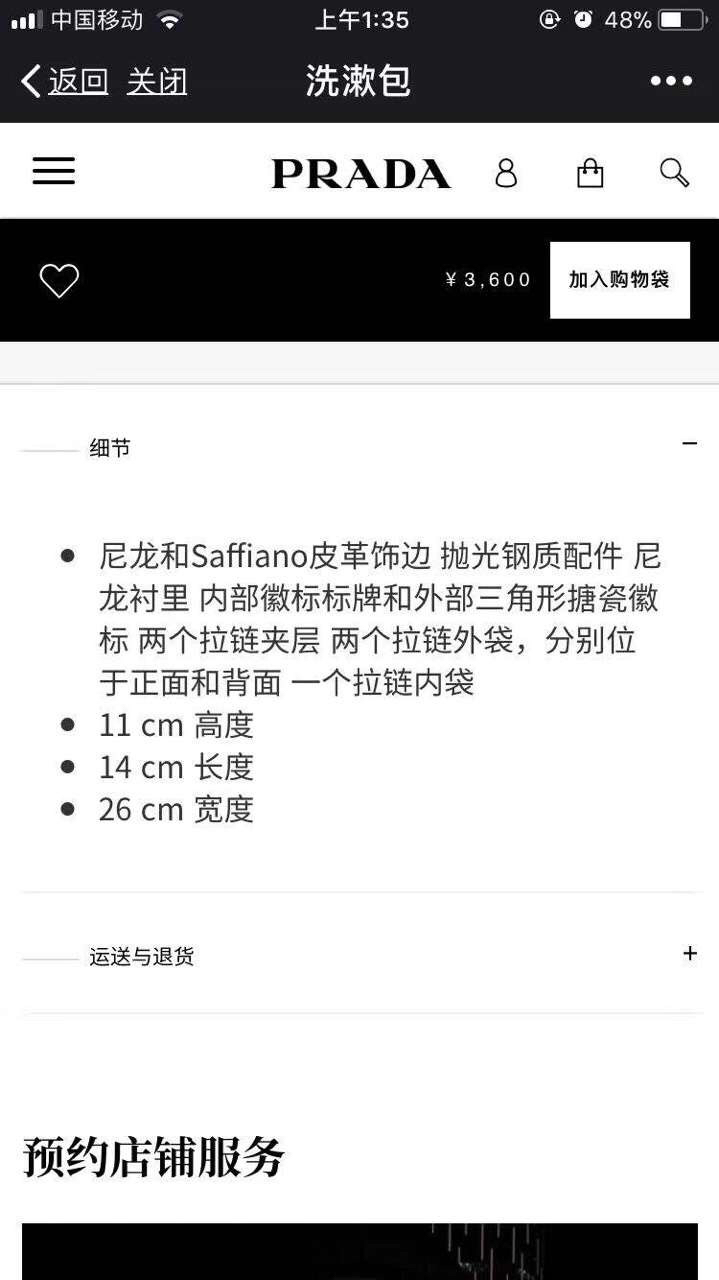Screen dimensions: 719x1280
Task: Collapse the 细节 section
Action: [689, 443]
